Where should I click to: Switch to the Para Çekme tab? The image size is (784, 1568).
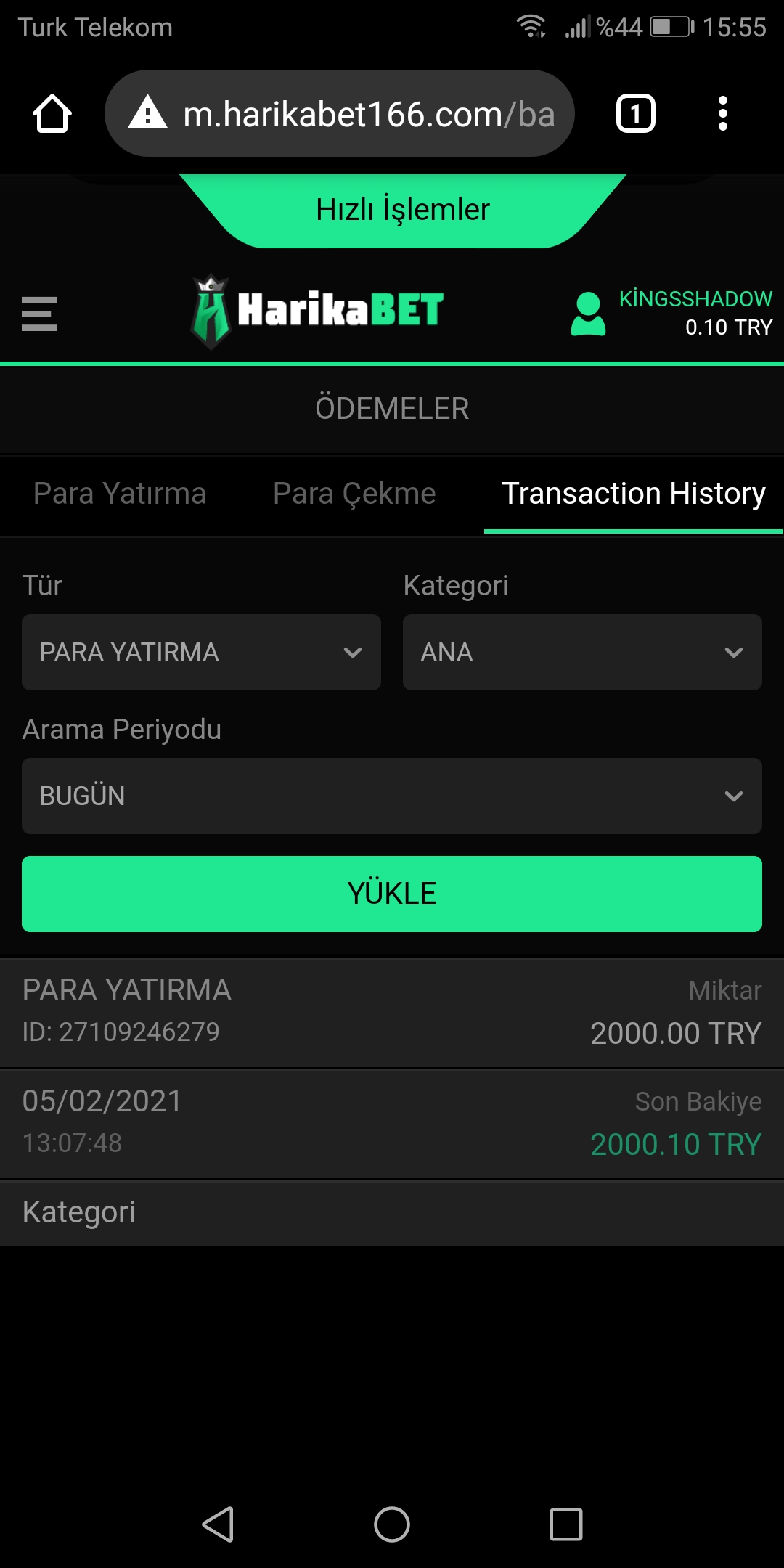354,494
